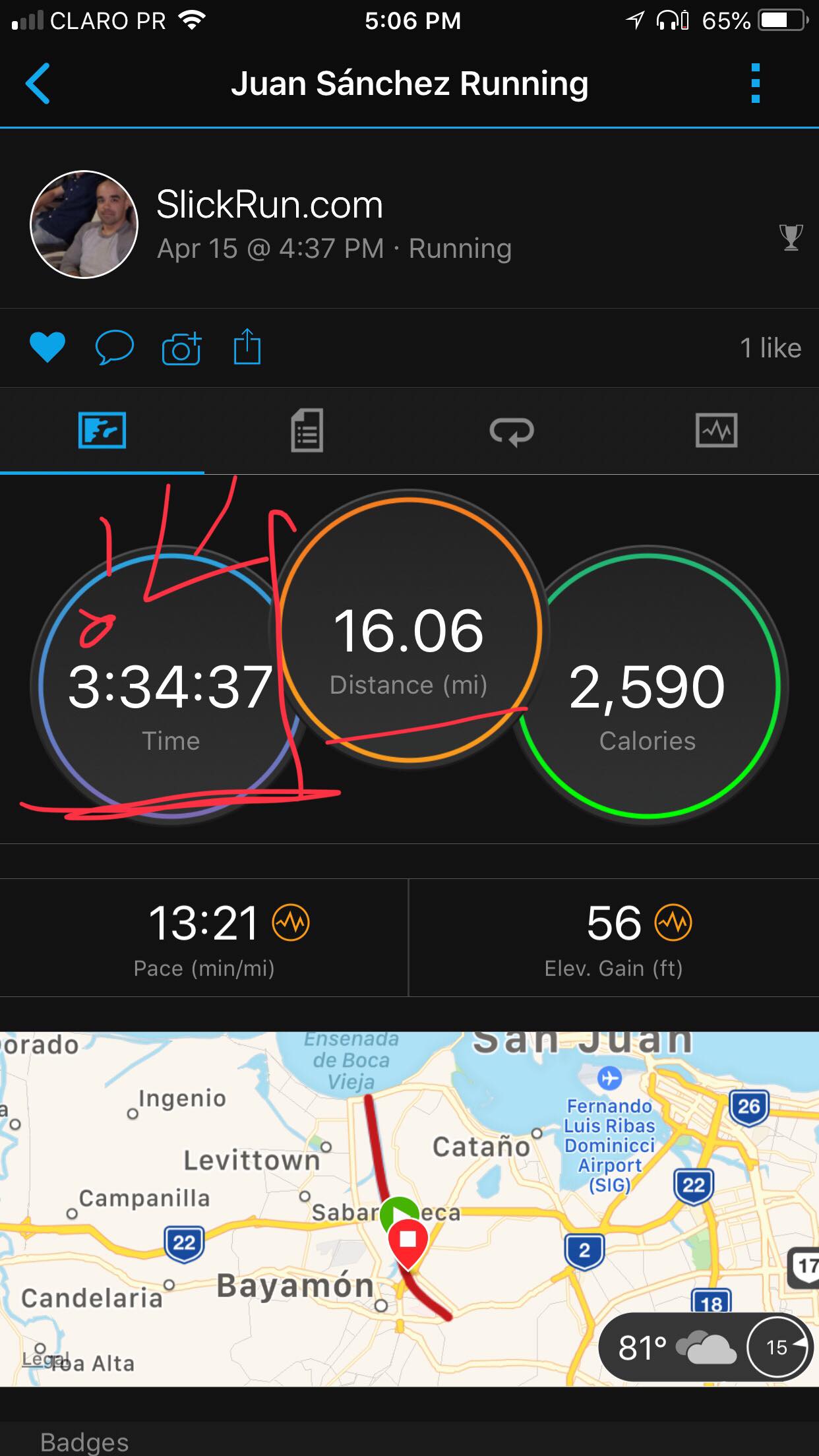This screenshot has width=819, height=1456.
Task: Go back using the blue arrow
Action: 38,84
